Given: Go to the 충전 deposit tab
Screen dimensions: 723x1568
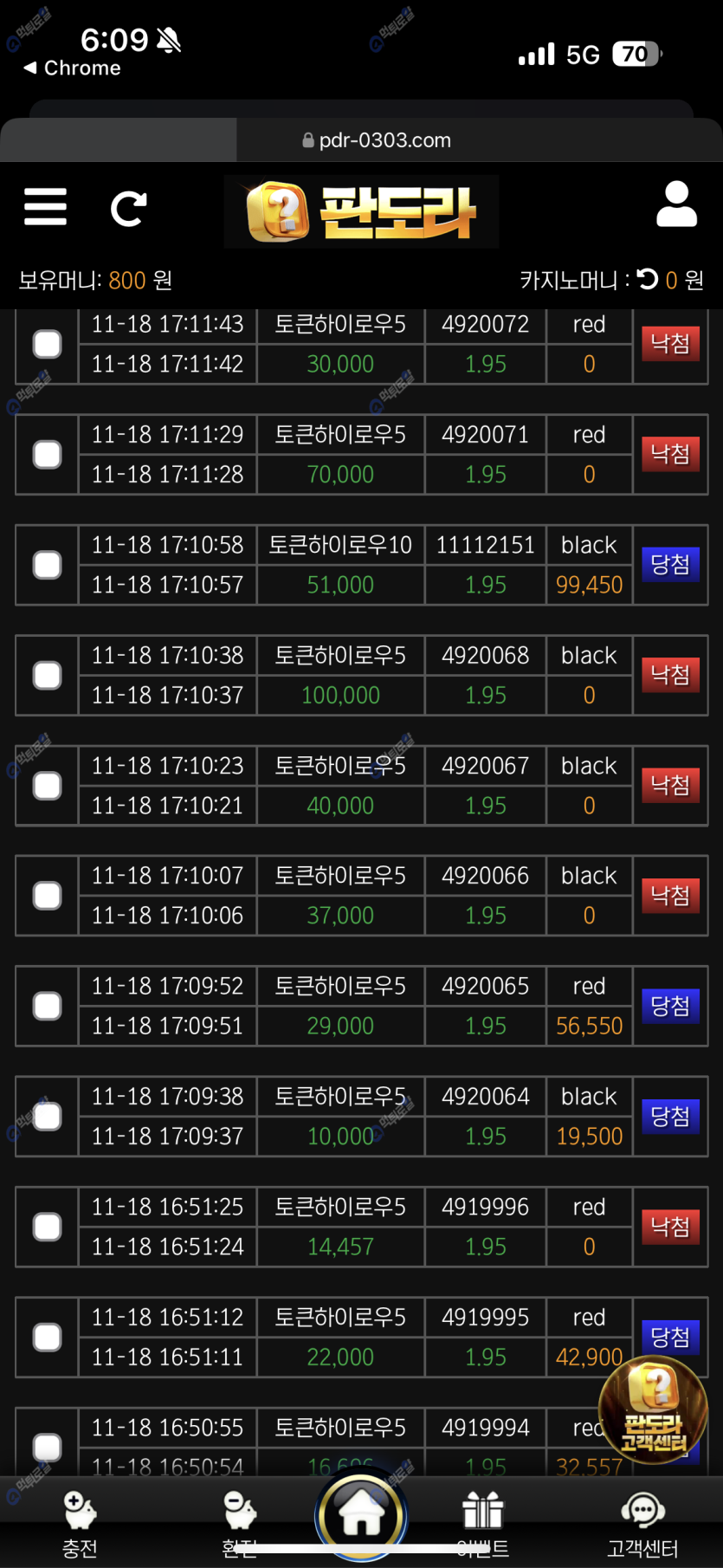Looking at the screenshot, I should tap(80, 1525).
